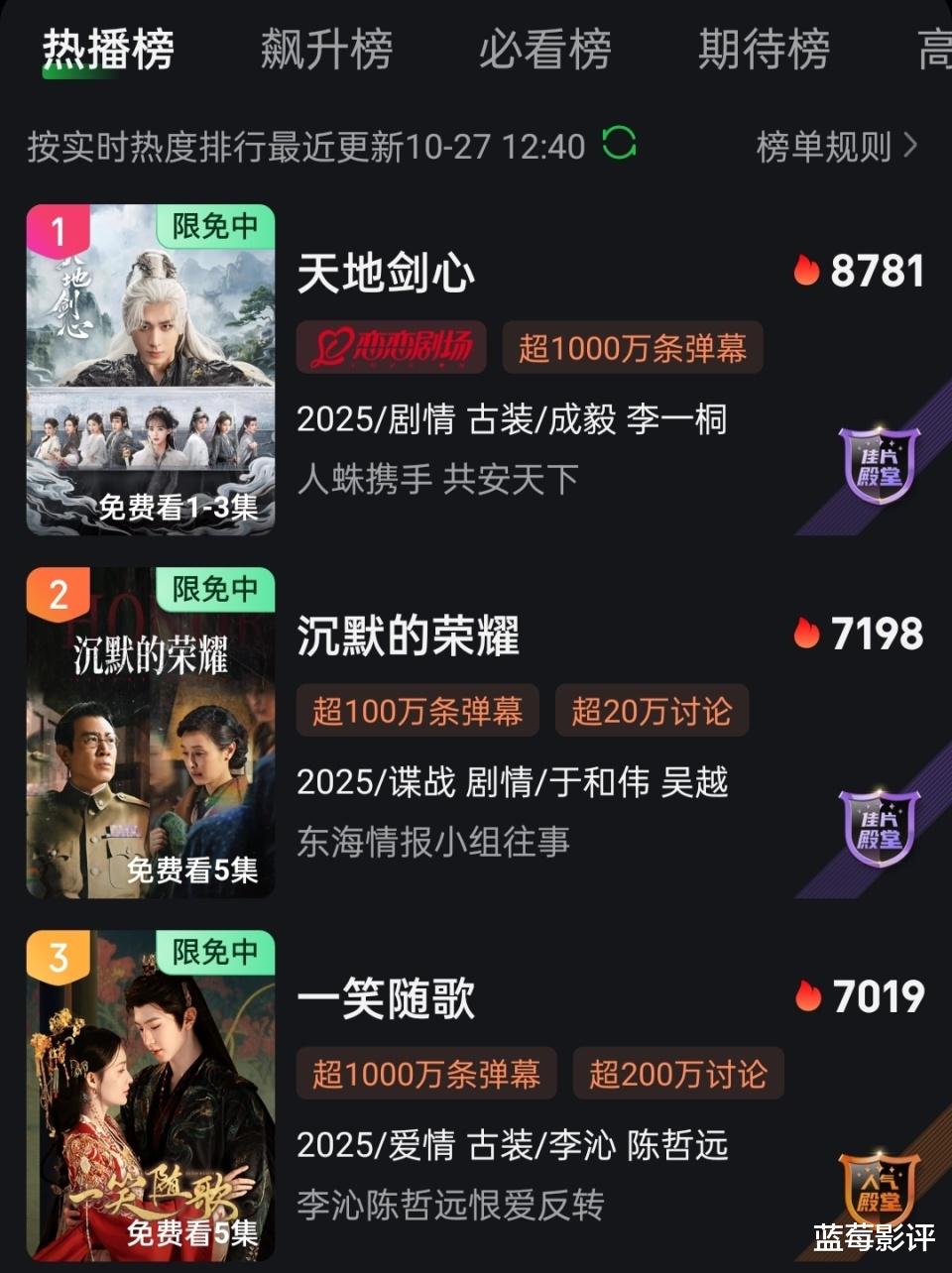Switch to the 飙升榜 tab
Image resolution: width=952 pixels, height=1273 pixels.
pyautogui.click(x=326, y=50)
